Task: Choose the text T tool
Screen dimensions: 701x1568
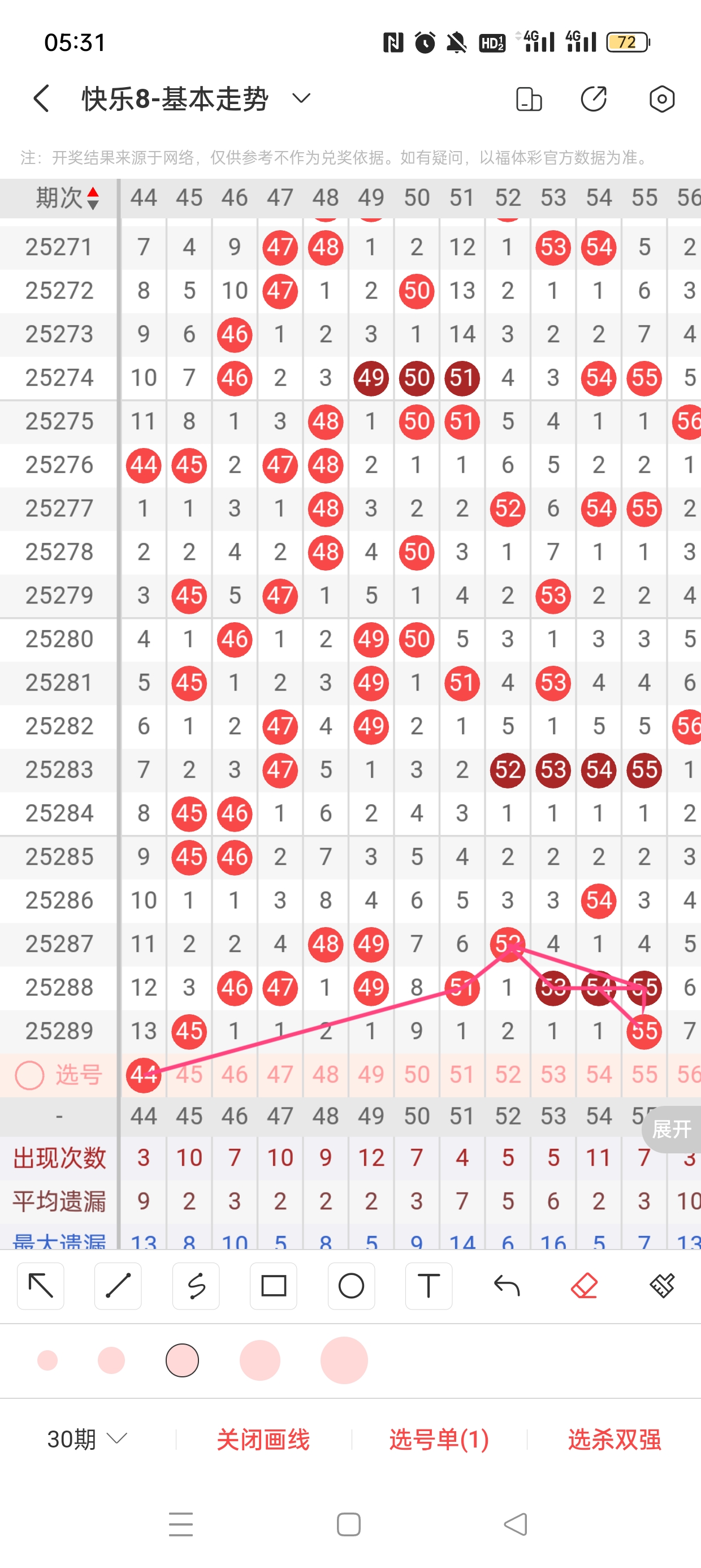Action: [x=429, y=1286]
